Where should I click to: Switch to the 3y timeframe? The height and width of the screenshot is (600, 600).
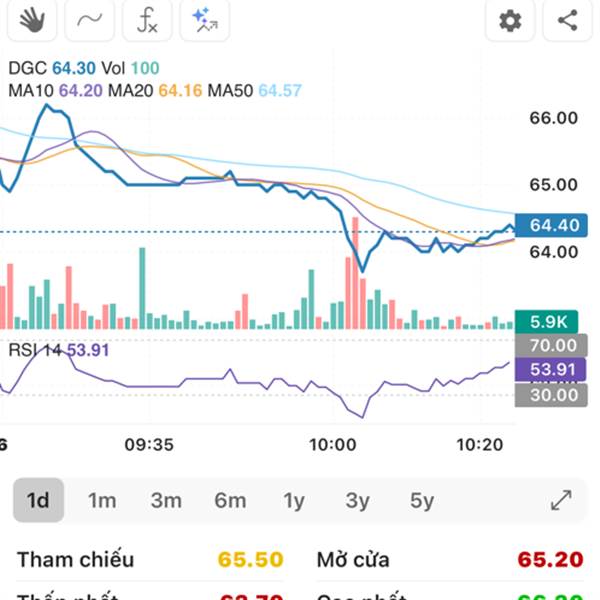click(x=357, y=500)
